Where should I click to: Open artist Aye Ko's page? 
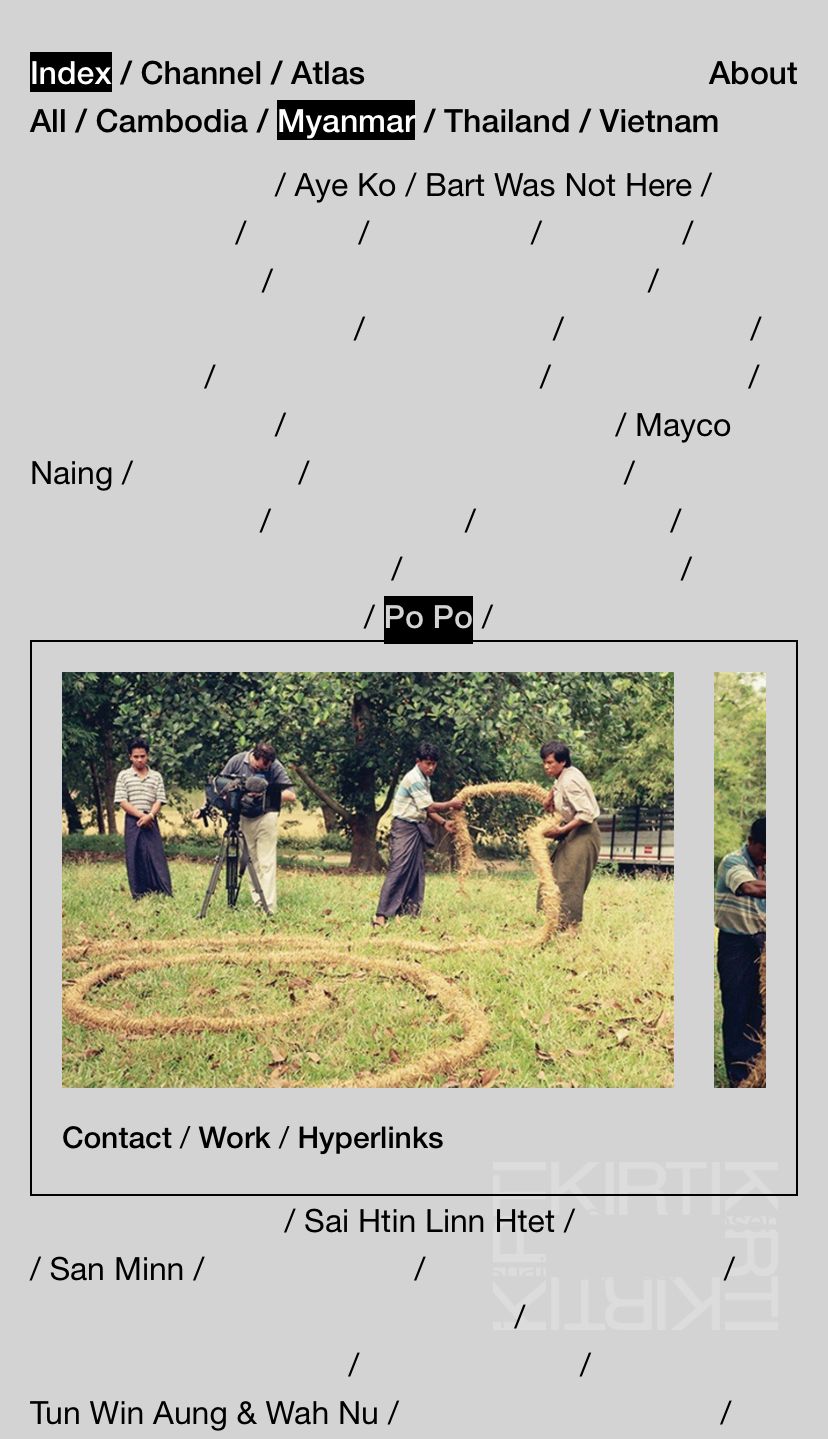click(344, 184)
